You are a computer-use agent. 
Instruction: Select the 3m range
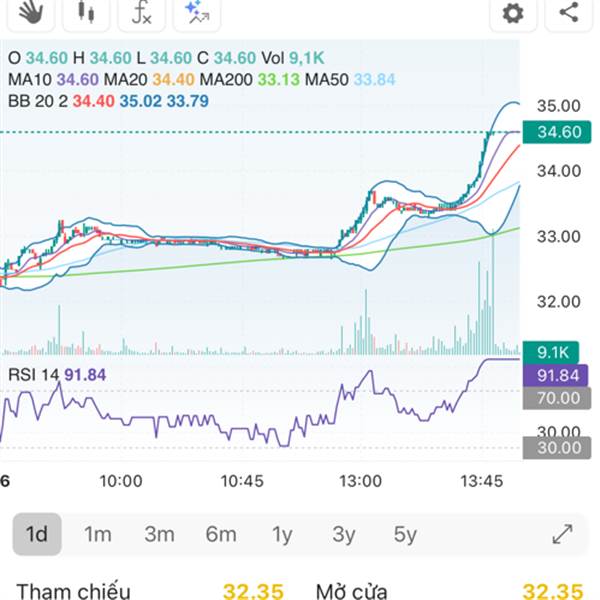point(159,534)
